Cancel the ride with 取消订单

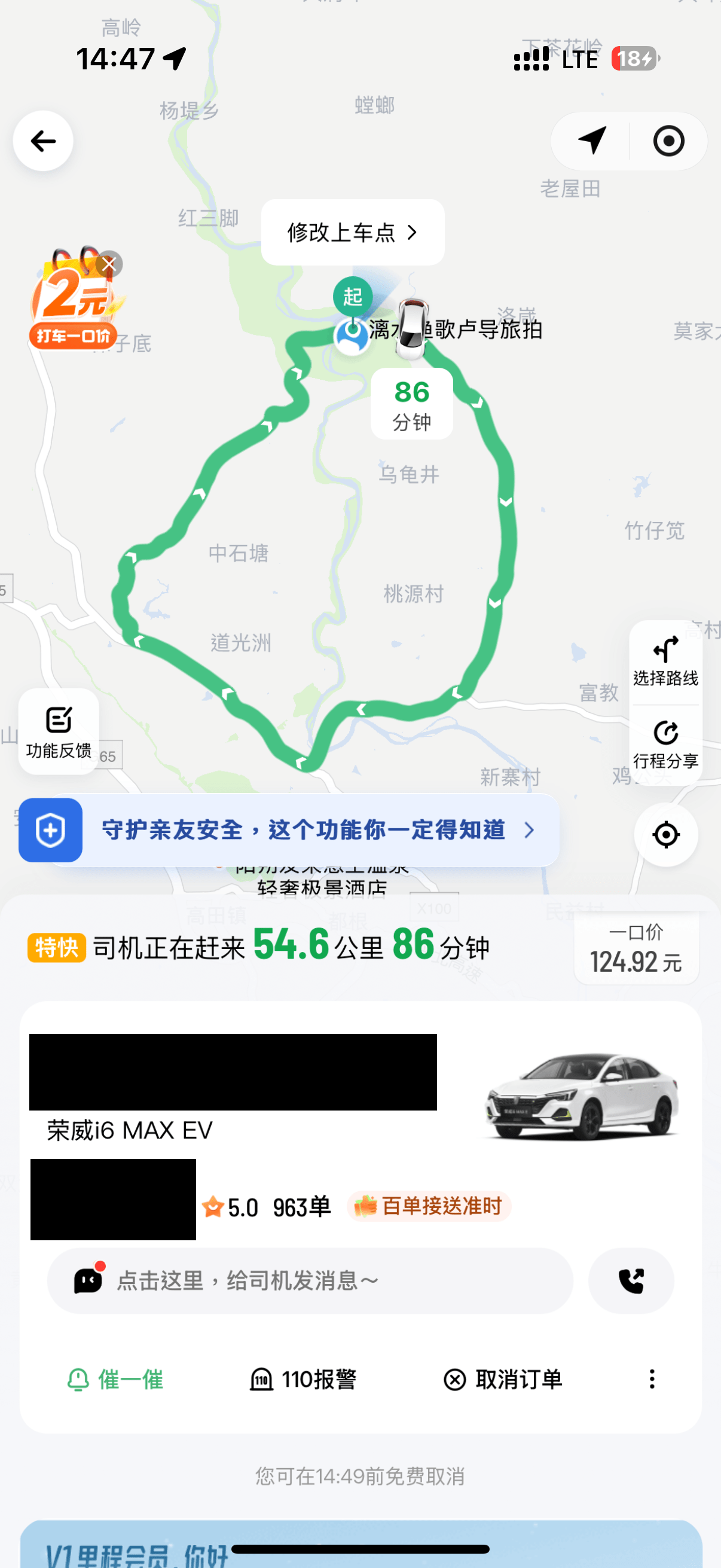pos(503,1380)
